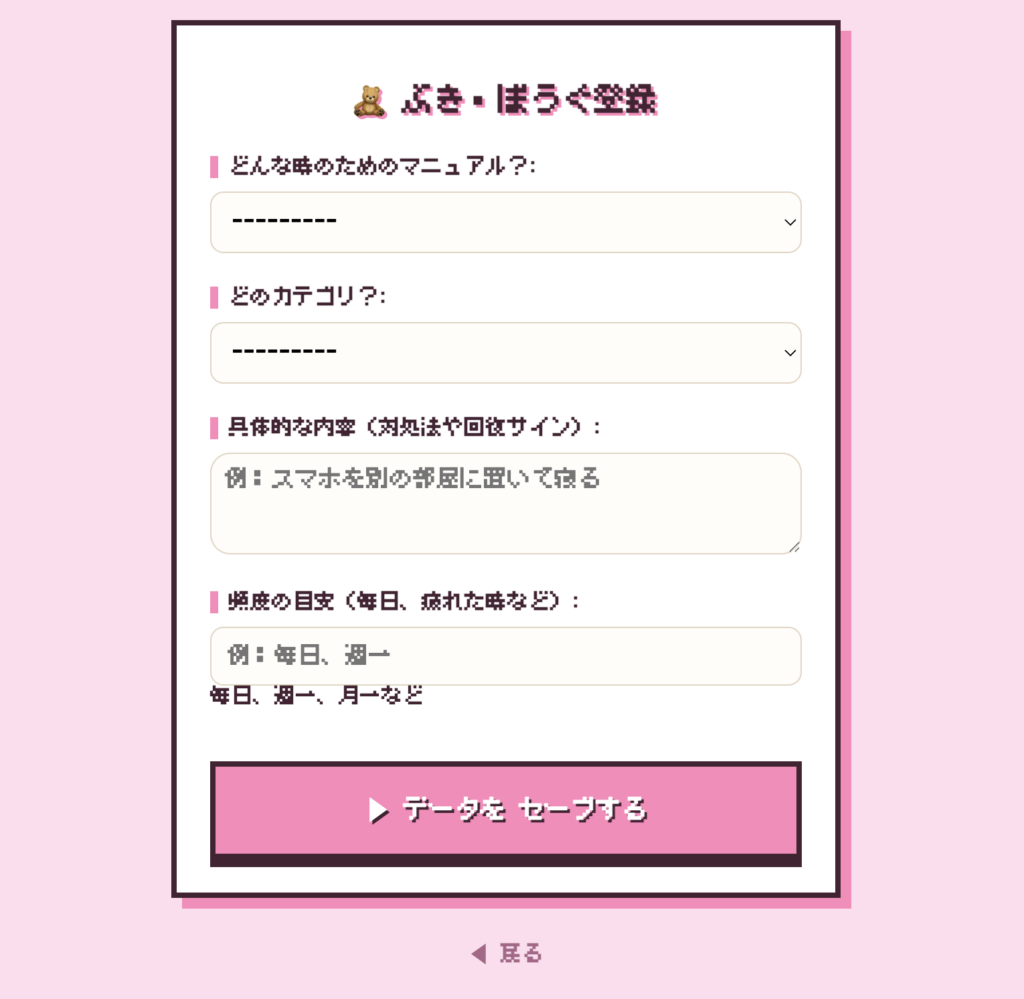Screen dimensions: 1024x999
Task: Go back via the 戻る link
Action: coord(507,954)
